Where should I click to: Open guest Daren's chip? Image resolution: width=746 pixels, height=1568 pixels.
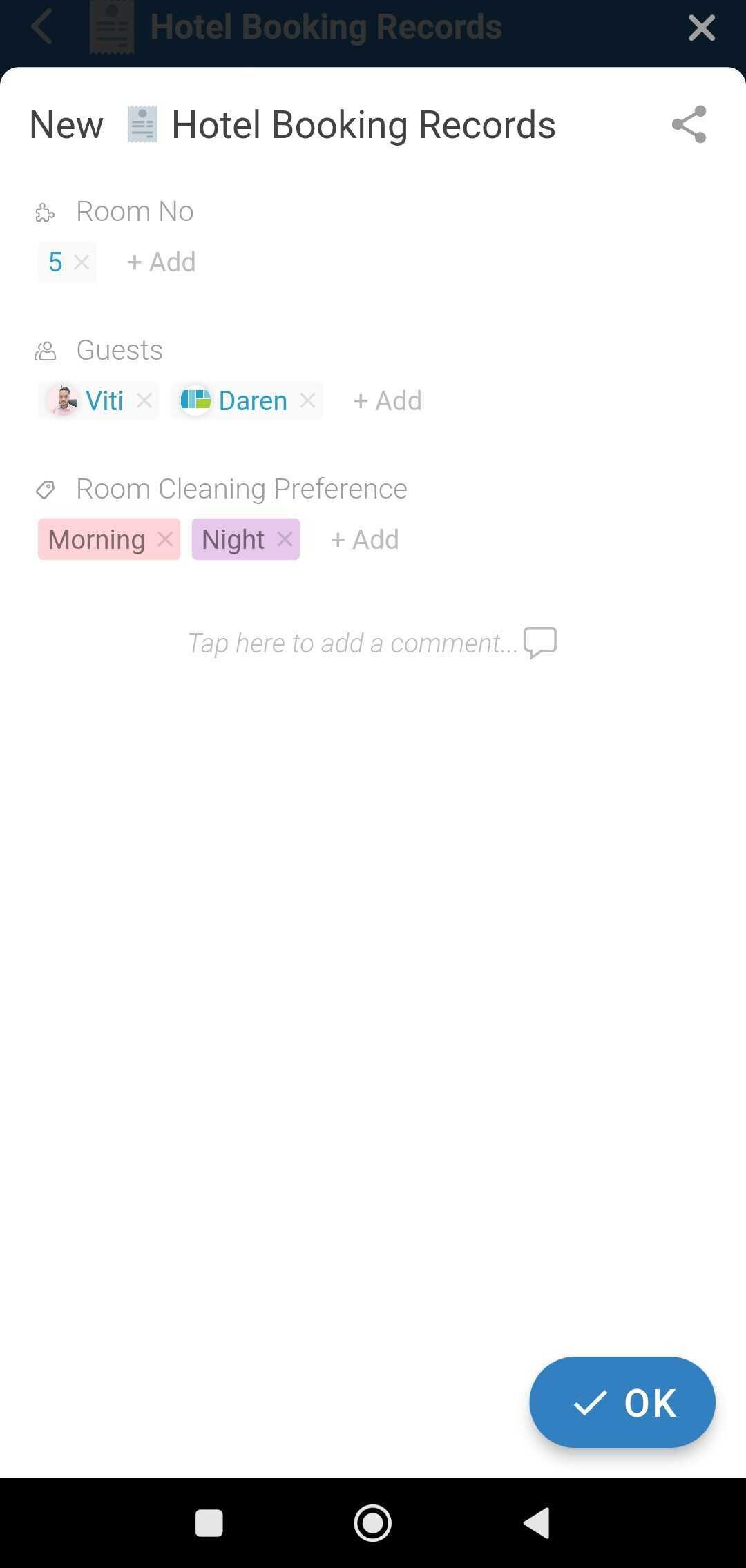pyautogui.click(x=235, y=400)
